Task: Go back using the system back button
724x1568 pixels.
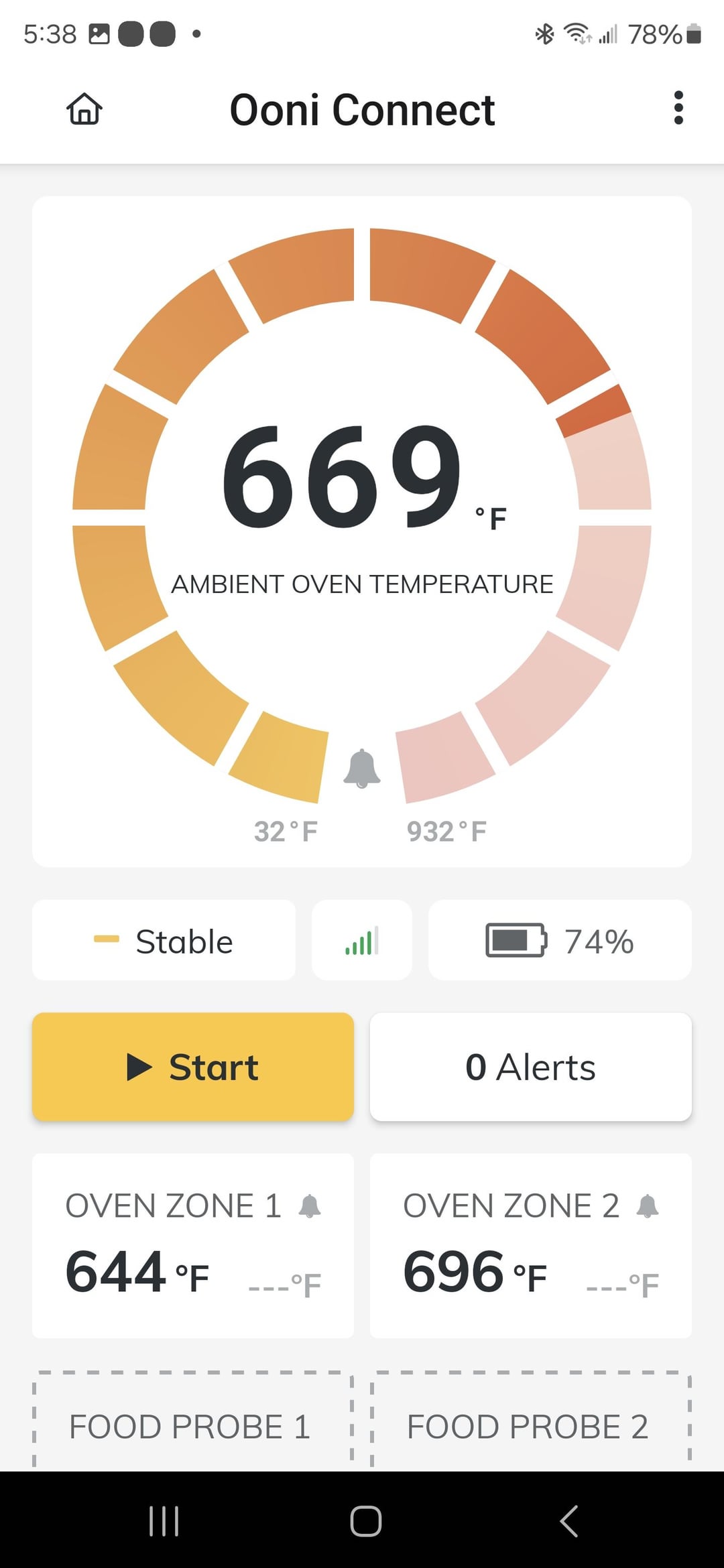Action: [x=568, y=1521]
